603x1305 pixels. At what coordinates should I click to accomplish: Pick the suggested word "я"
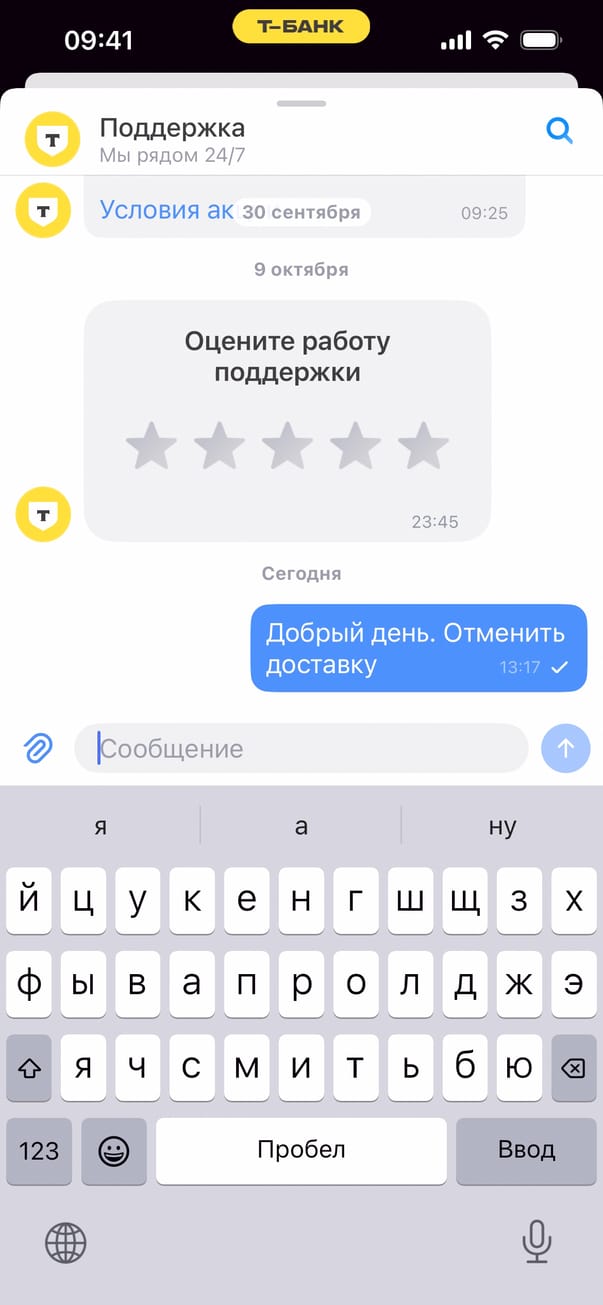point(100,826)
